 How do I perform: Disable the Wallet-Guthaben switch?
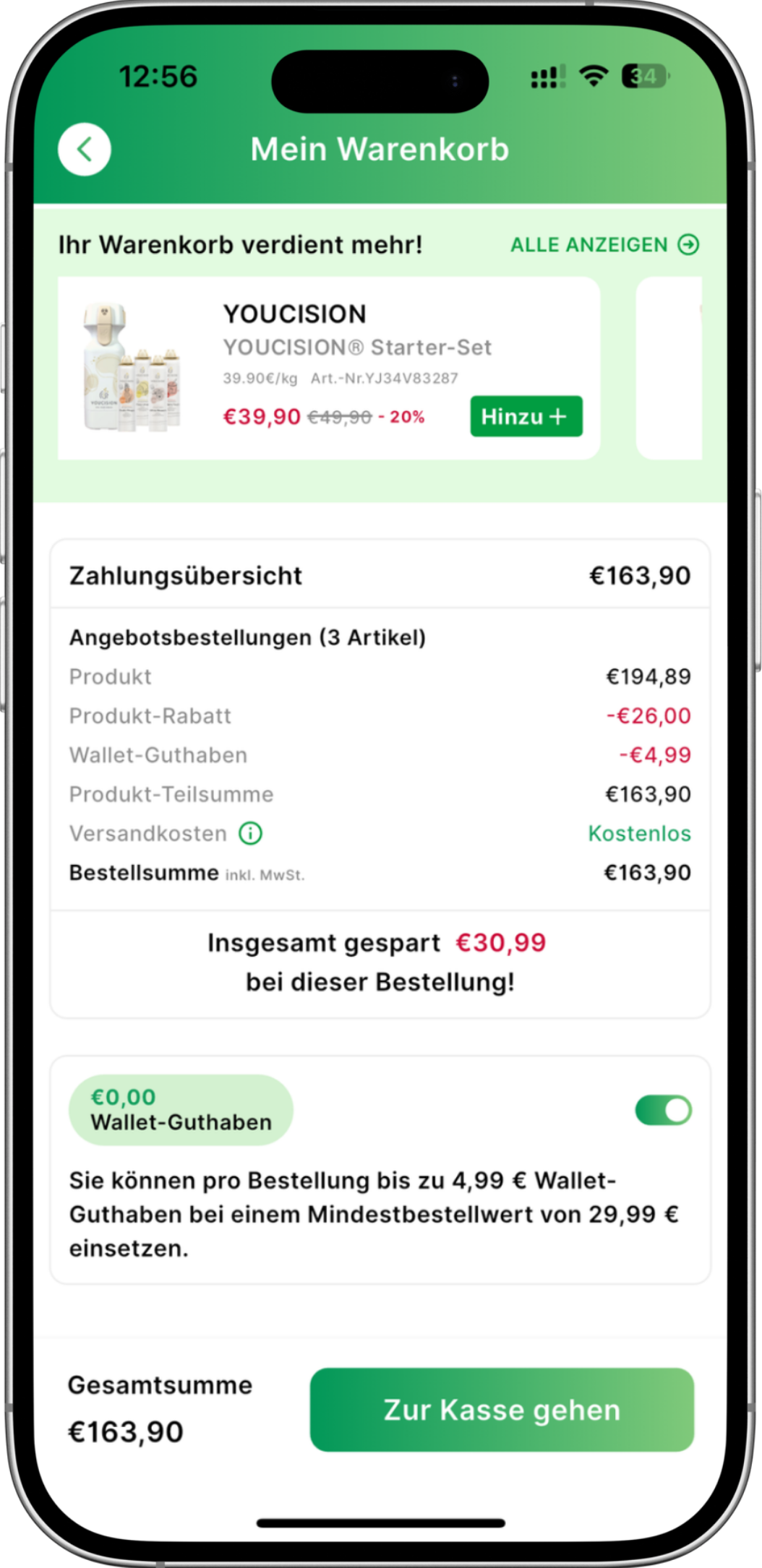[663, 1110]
